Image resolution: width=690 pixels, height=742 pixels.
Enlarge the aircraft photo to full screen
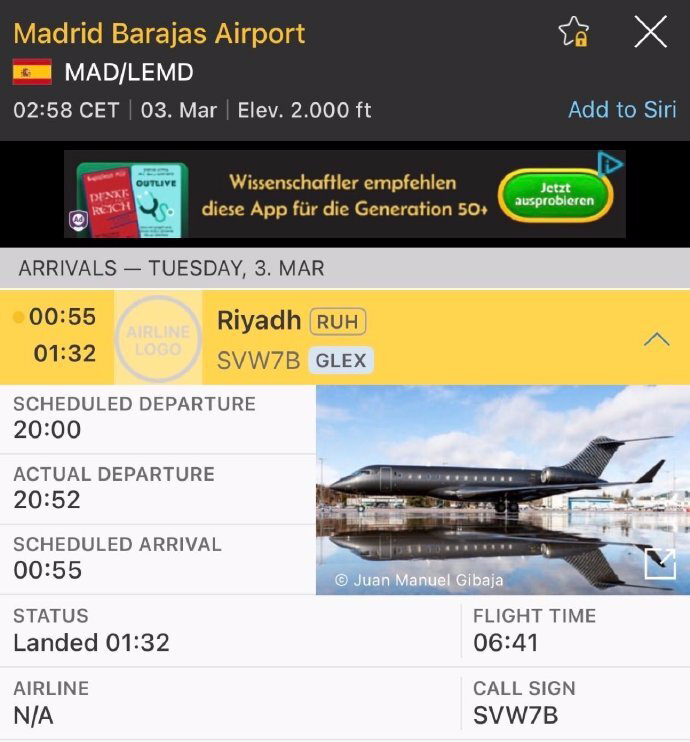pos(660,564)
